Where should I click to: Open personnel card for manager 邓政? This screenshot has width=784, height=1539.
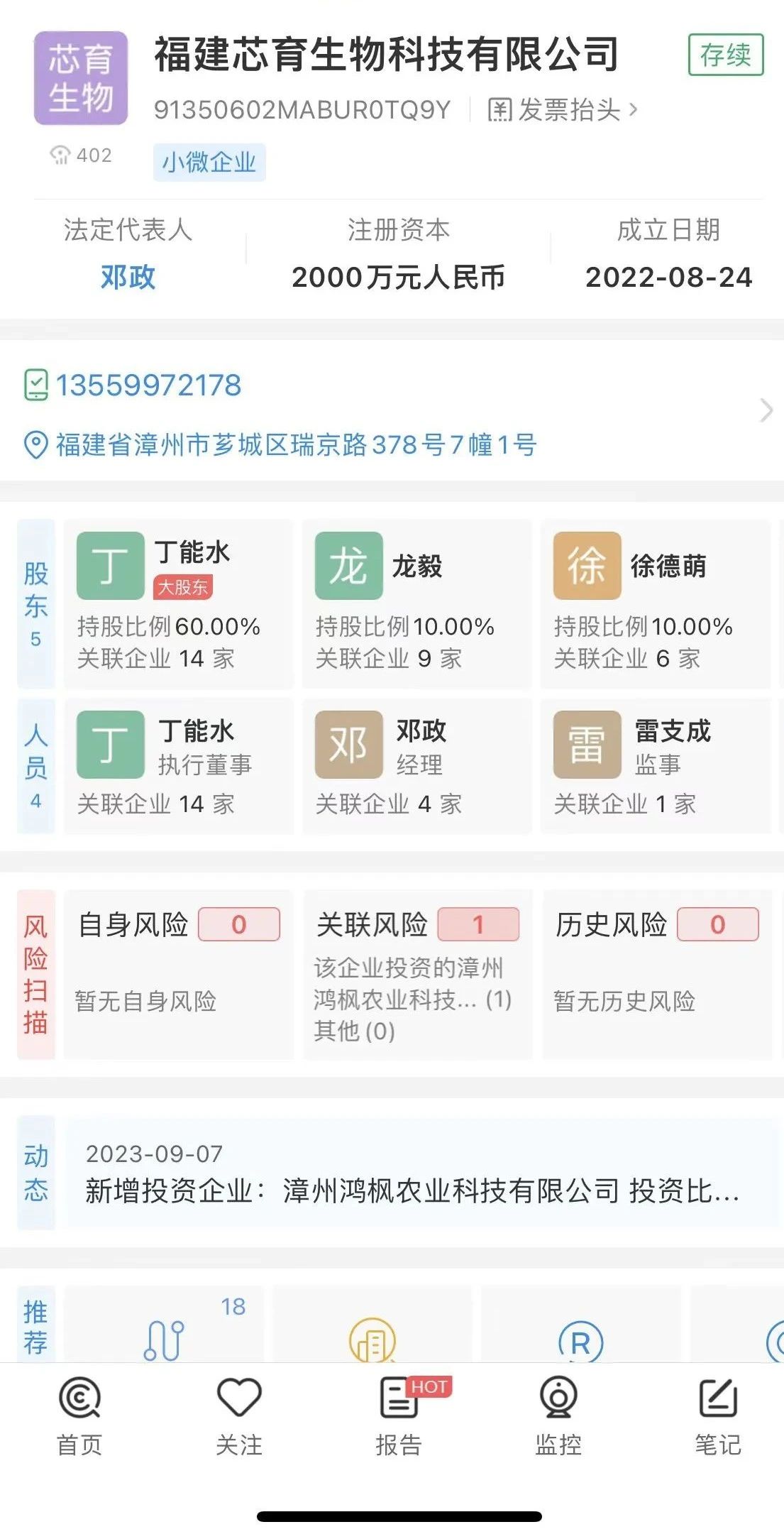(416, 766)
